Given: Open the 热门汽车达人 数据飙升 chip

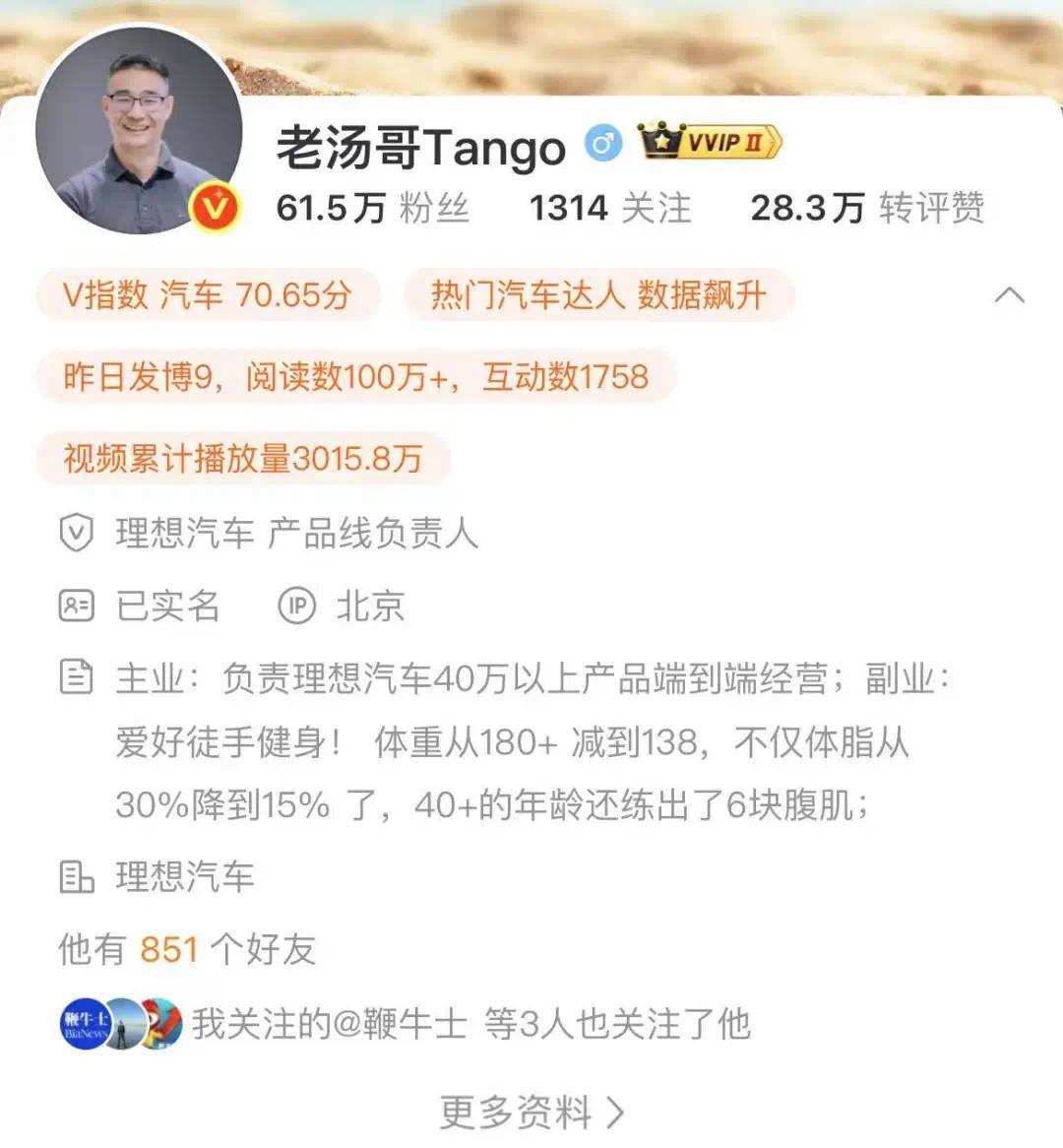Looking at the screenshot, I should tap(597, 294).
